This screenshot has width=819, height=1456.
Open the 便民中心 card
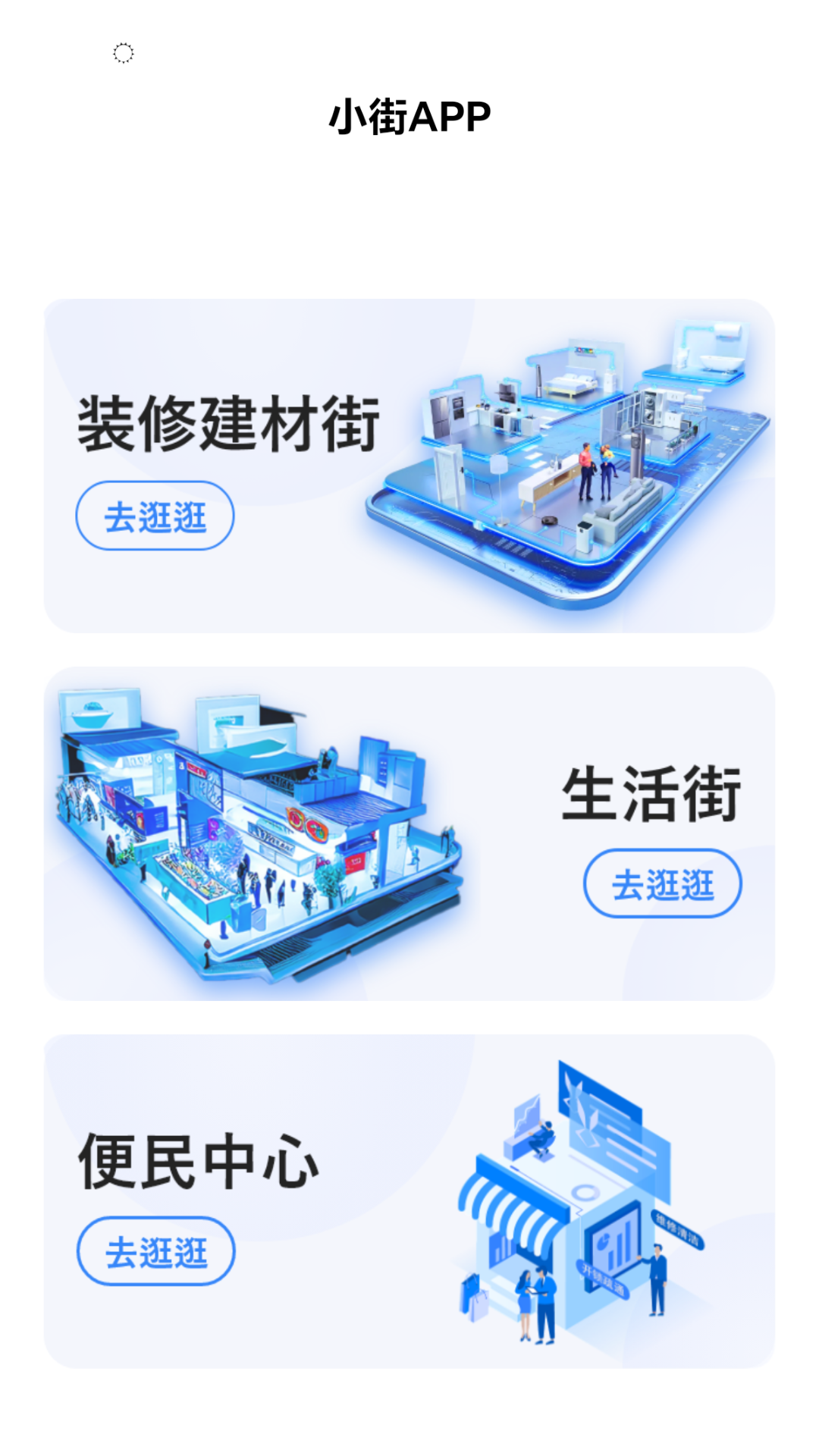[x=409, y=1201]
